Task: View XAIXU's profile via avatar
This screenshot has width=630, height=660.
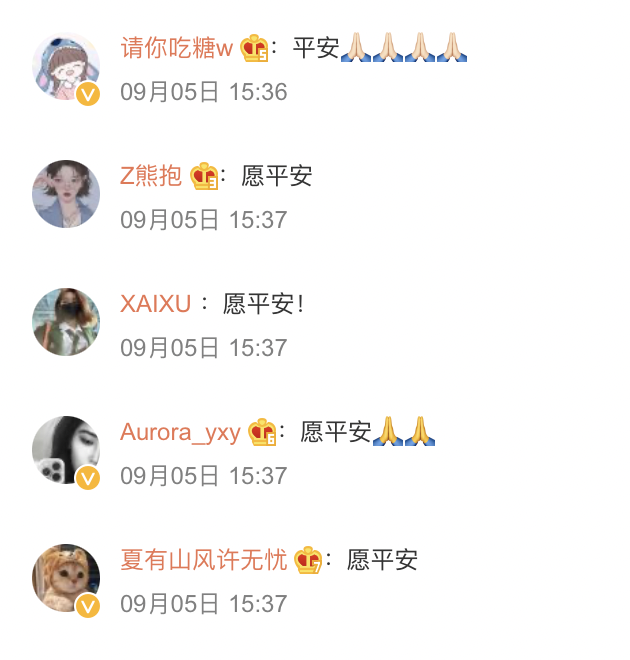Action: coord(66,322)
